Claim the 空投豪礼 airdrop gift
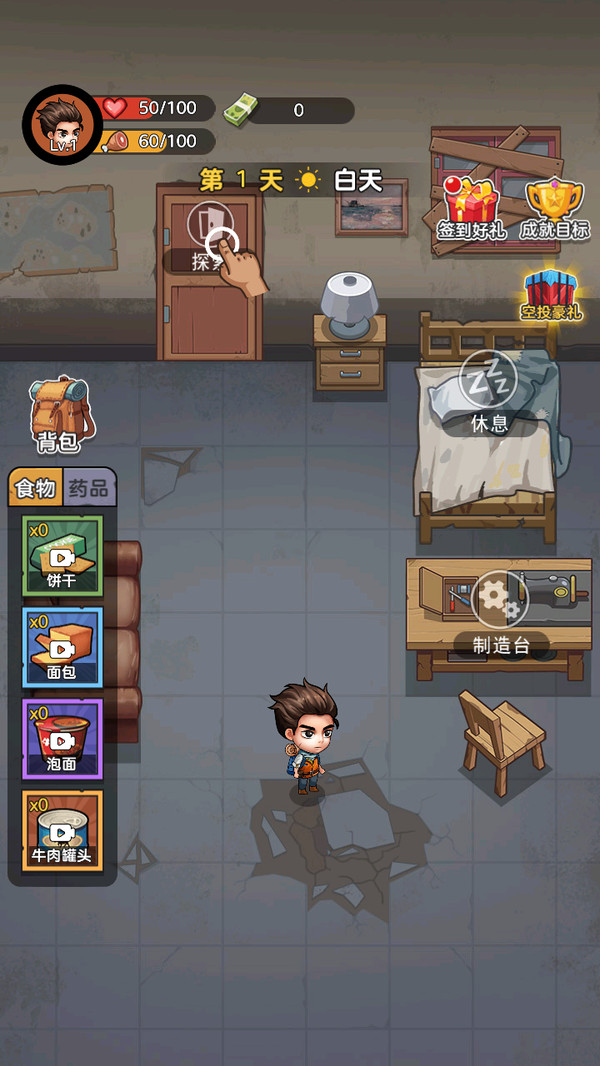Image resolution: width=600 pixels, height=1066 pixels. click(552, 296)
